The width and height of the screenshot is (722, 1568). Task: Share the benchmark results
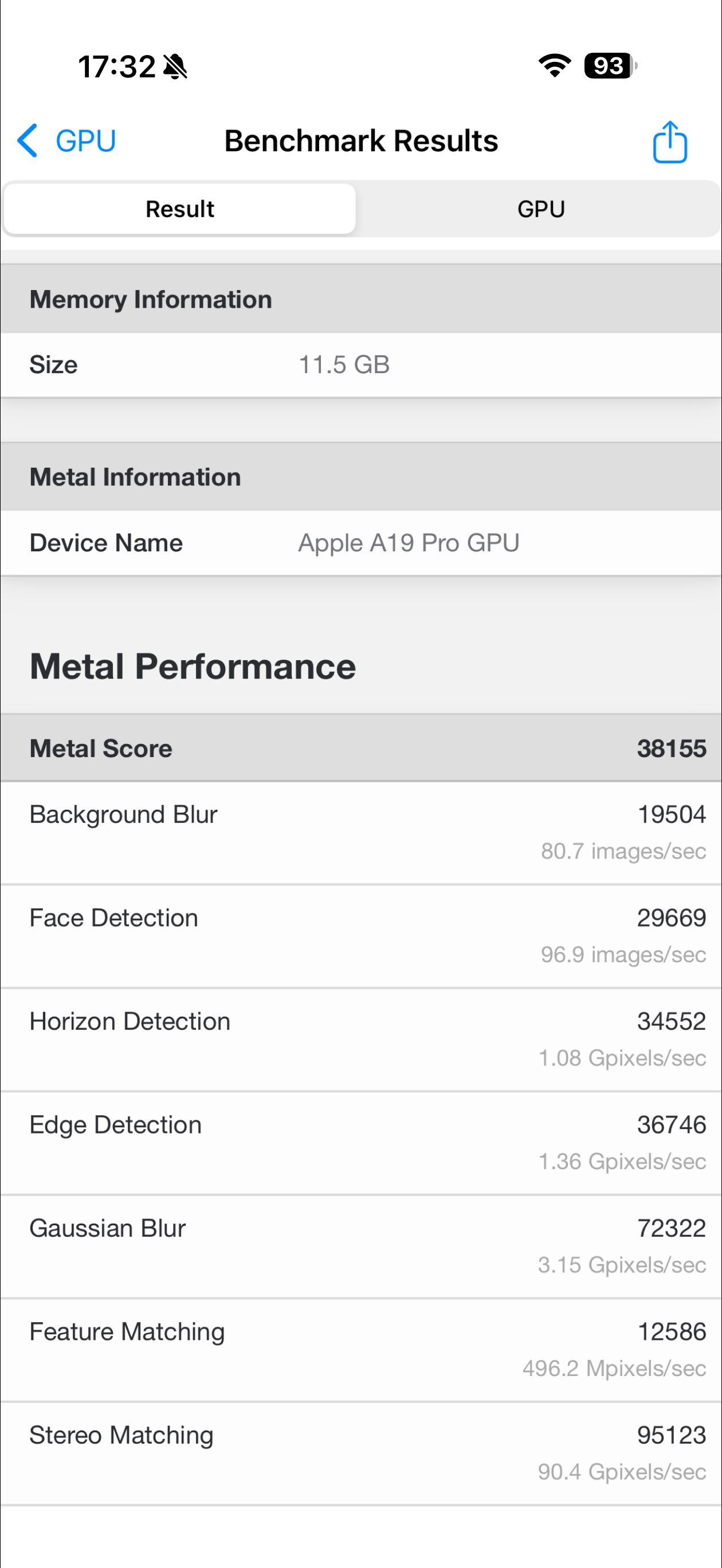[x=670, y=143]
